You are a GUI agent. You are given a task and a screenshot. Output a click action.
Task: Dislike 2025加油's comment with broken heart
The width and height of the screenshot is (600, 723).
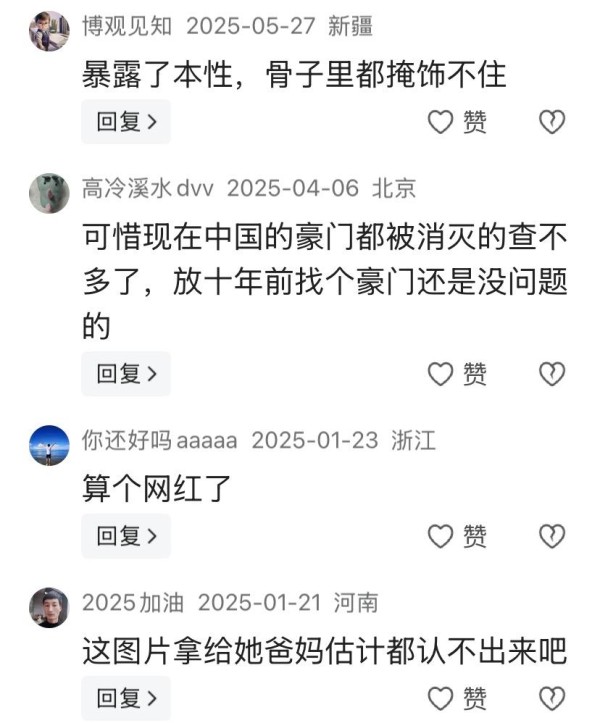pos(552,698)
